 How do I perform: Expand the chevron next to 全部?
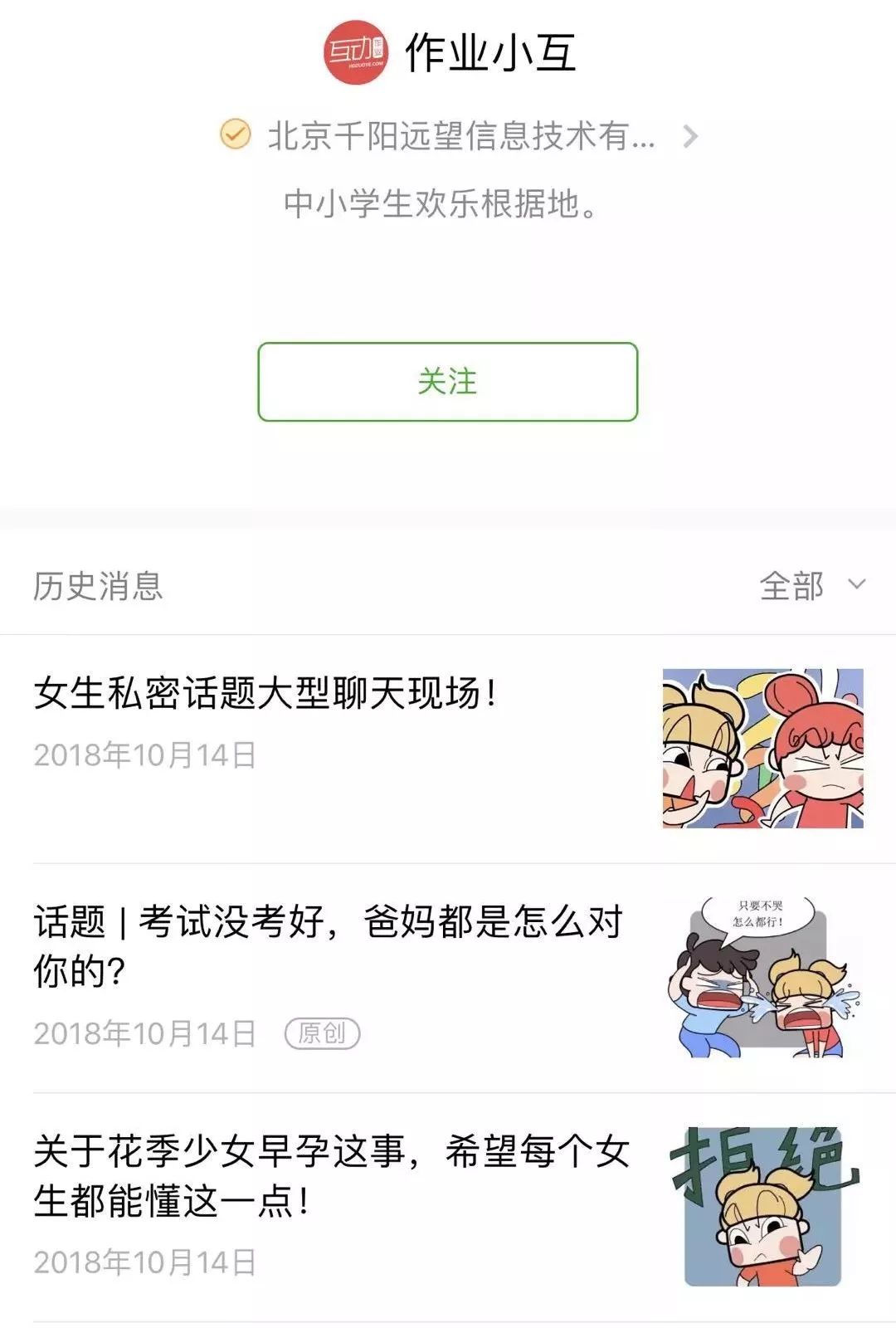click(855, 589)
